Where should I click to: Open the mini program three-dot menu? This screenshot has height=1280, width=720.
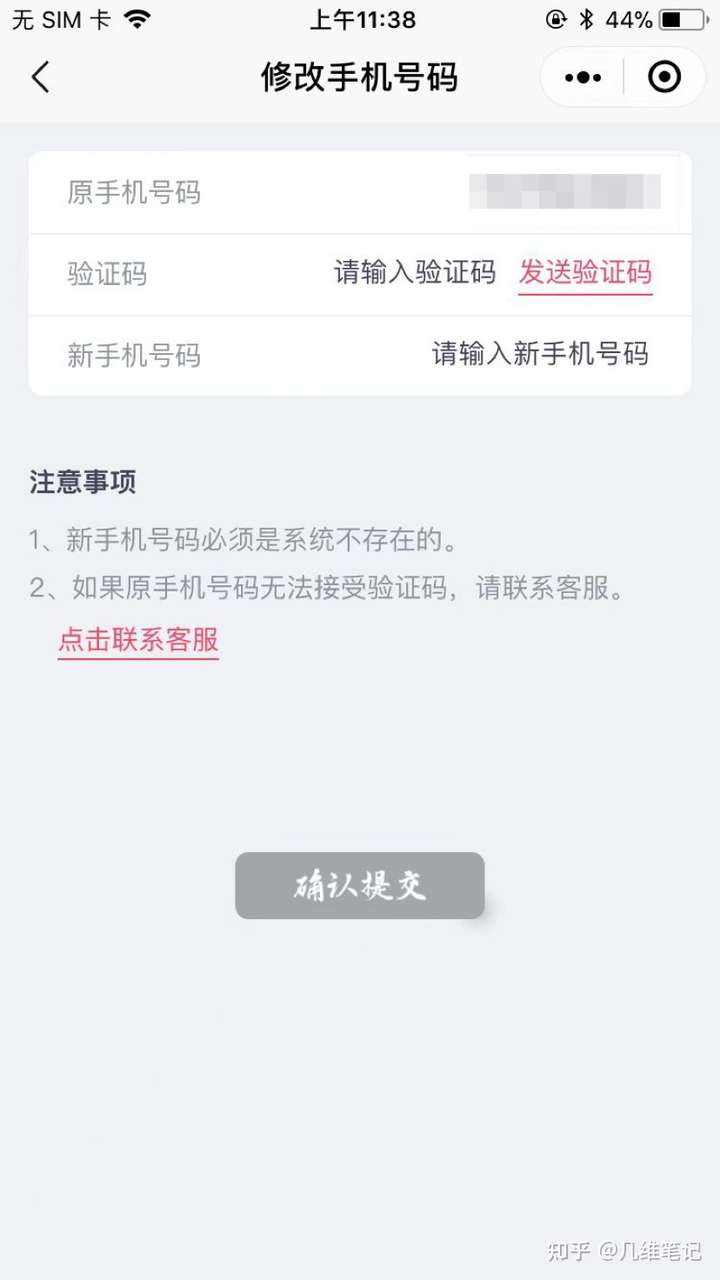[x=583, y=77]
